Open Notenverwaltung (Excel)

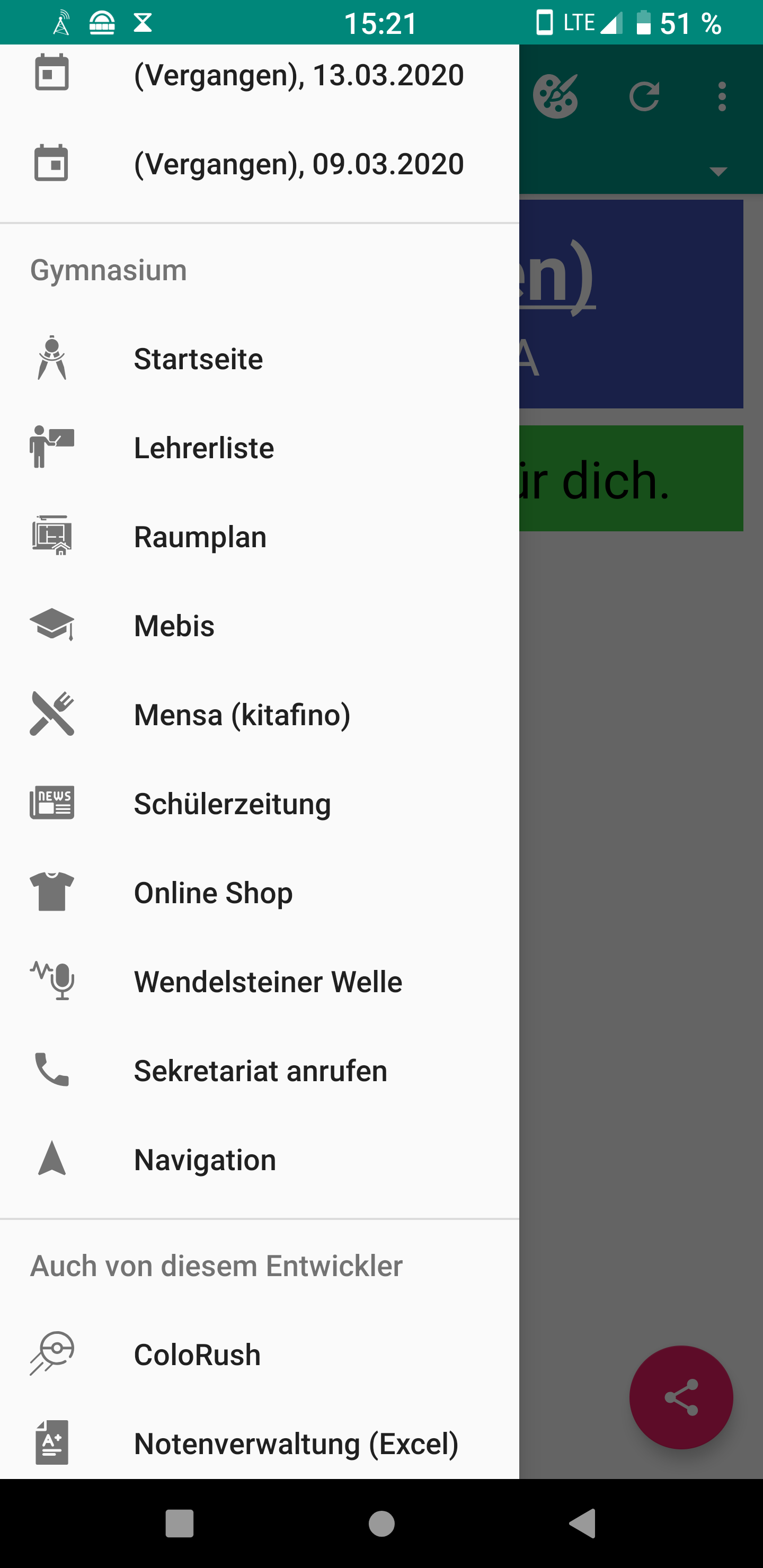pyautogui.click(x=260, y=1443)
